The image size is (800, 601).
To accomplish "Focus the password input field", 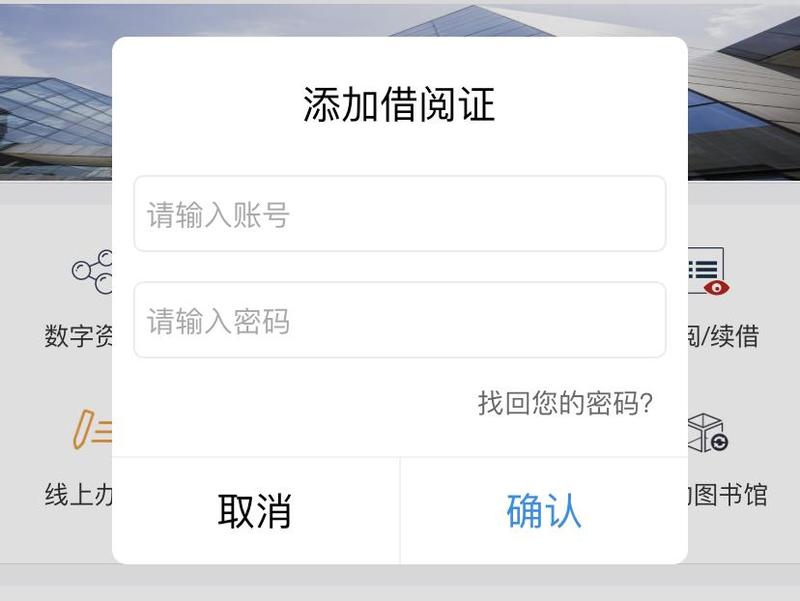I will coord(400,320).
